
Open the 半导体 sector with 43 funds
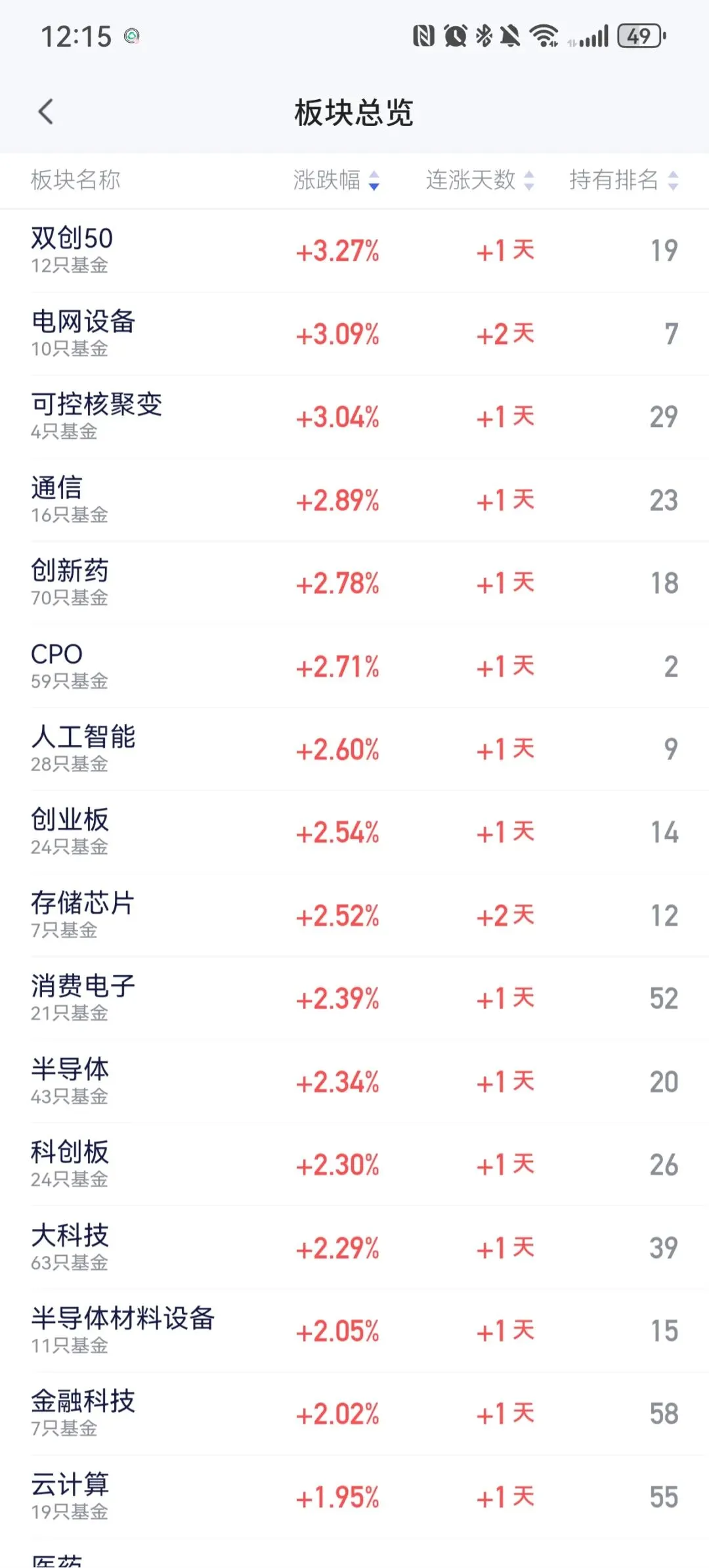(x=354, y=1082)
